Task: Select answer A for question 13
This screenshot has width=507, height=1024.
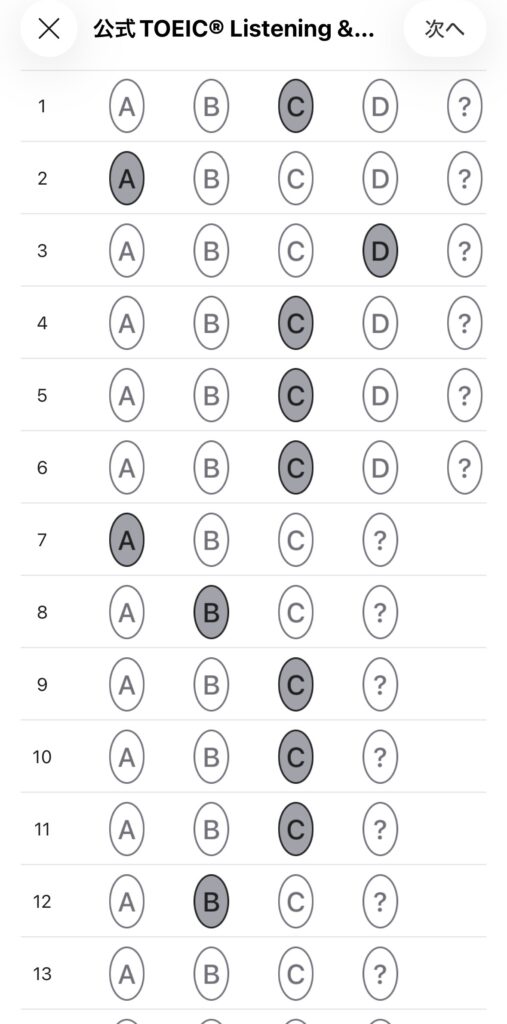Action: tap(127, 975)
